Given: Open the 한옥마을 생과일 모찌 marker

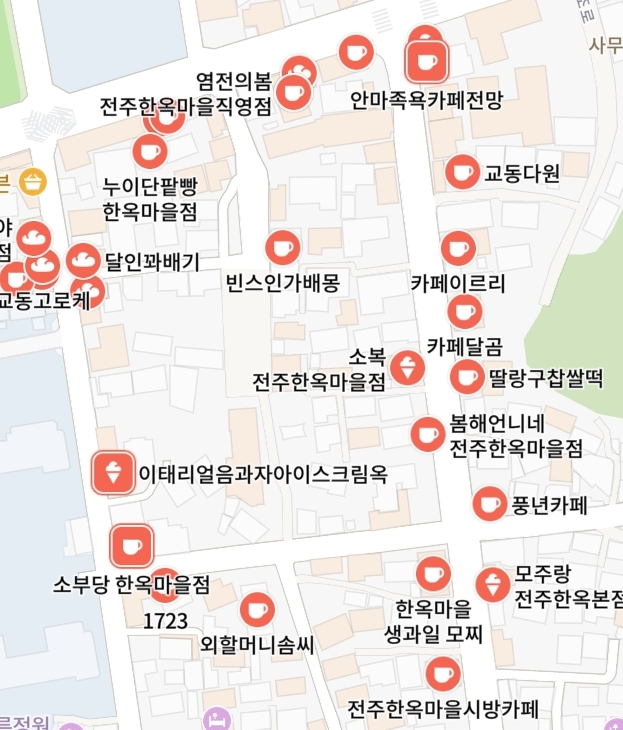Looking at the screenshot, I should point(432,573).
